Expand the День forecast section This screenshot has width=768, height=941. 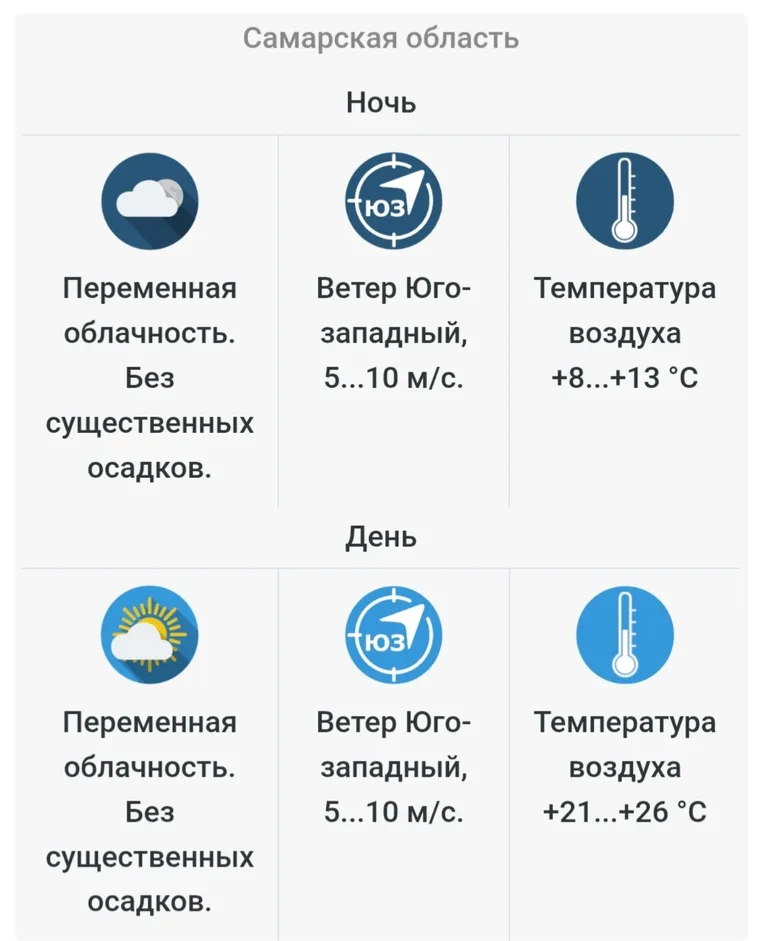pyautogui.click(x=381, y=536)
